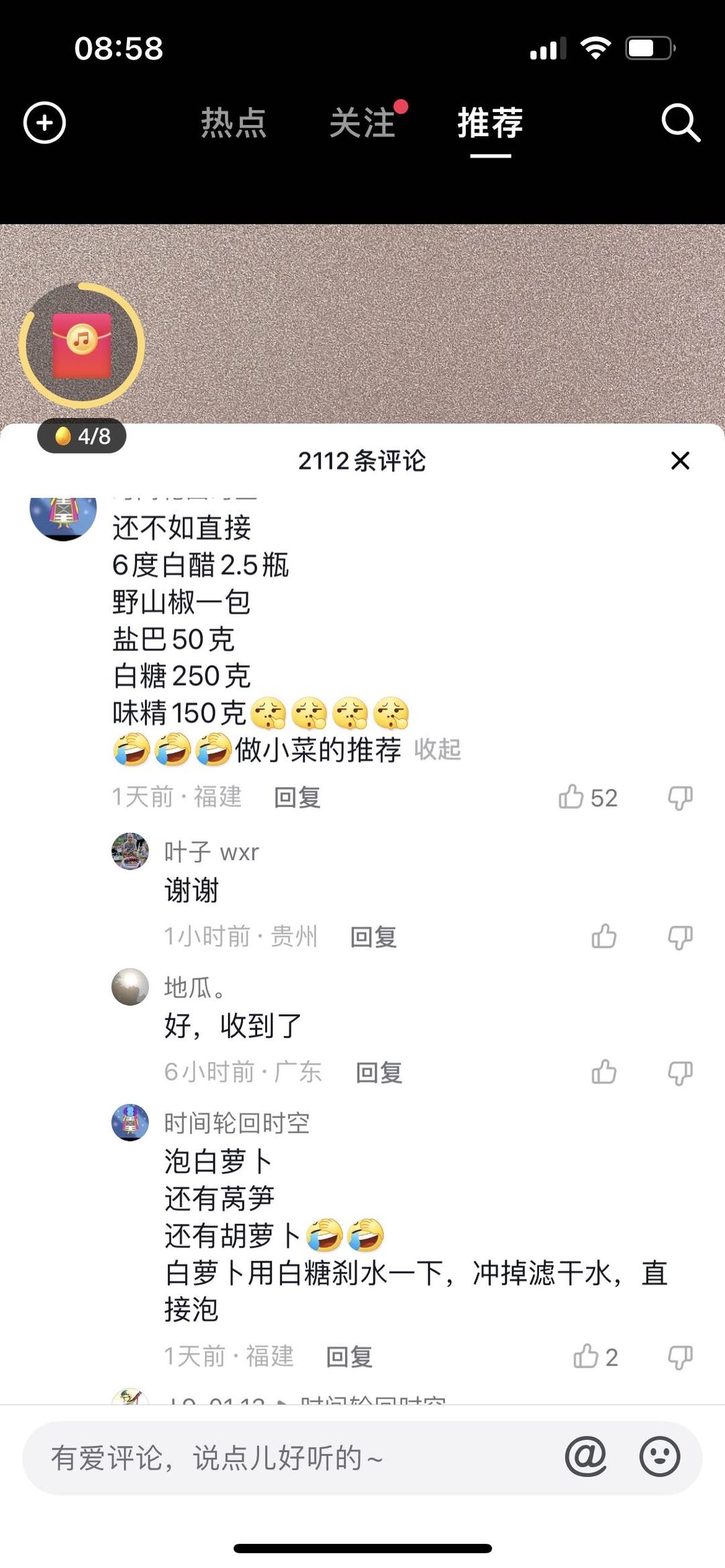Reply to 地瓜。's comment 好,收到了
The height and width of the screenshot is (1568, 725).
(379, 1072)
